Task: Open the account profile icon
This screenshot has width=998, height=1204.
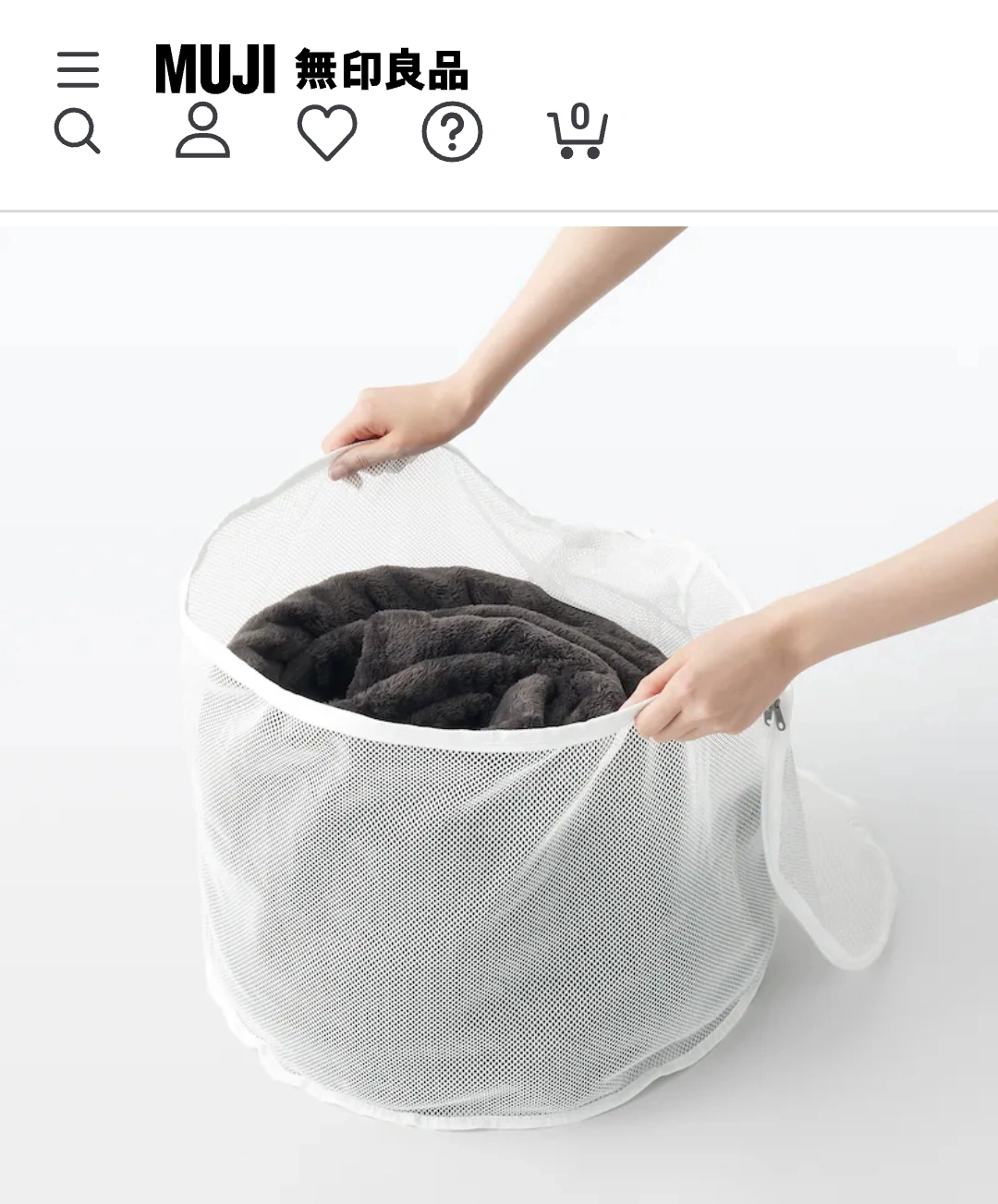Action: pos(202,131)
